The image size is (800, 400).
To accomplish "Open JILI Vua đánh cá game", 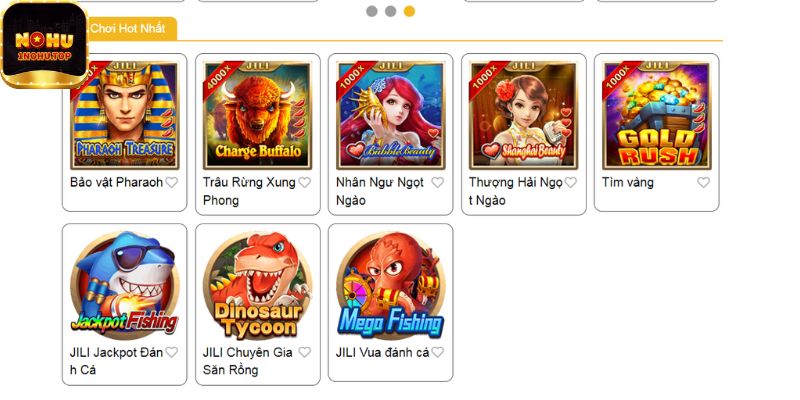I will coord(390,285).
